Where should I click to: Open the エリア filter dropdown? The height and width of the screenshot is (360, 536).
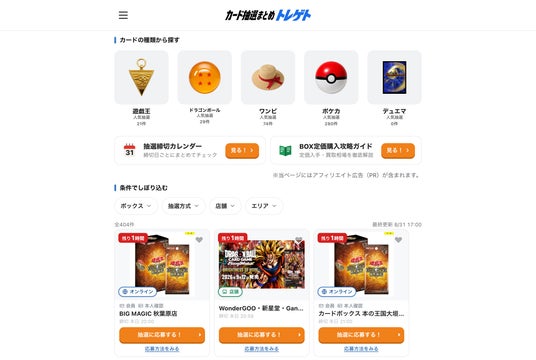tap(264, 206)
